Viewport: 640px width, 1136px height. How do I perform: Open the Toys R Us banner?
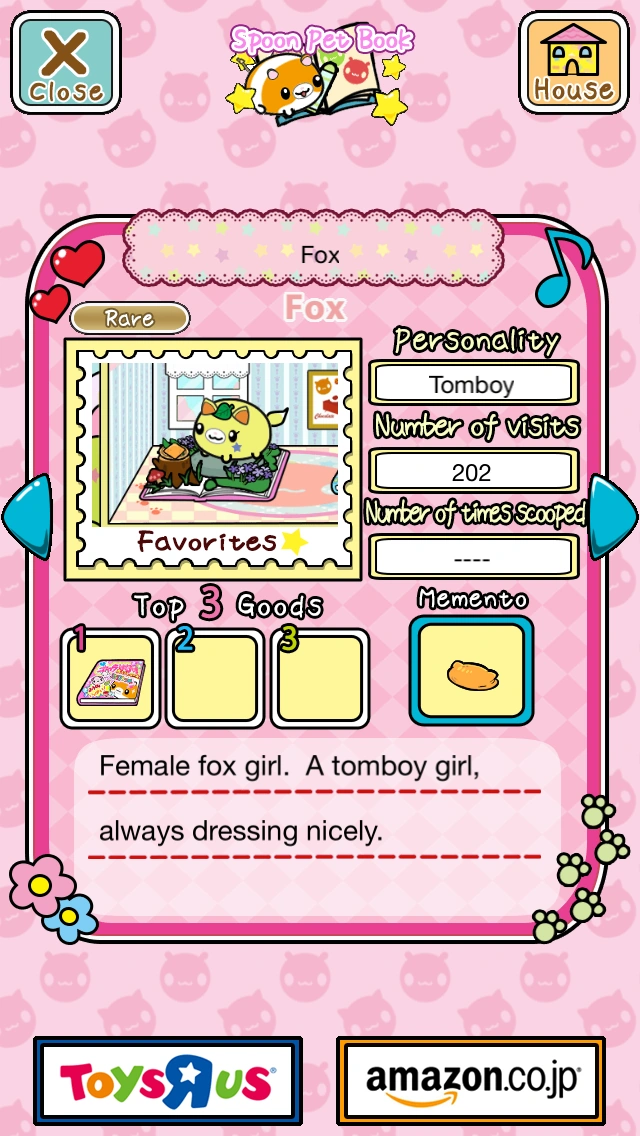pyautogui.click(x=168, y=1079)
